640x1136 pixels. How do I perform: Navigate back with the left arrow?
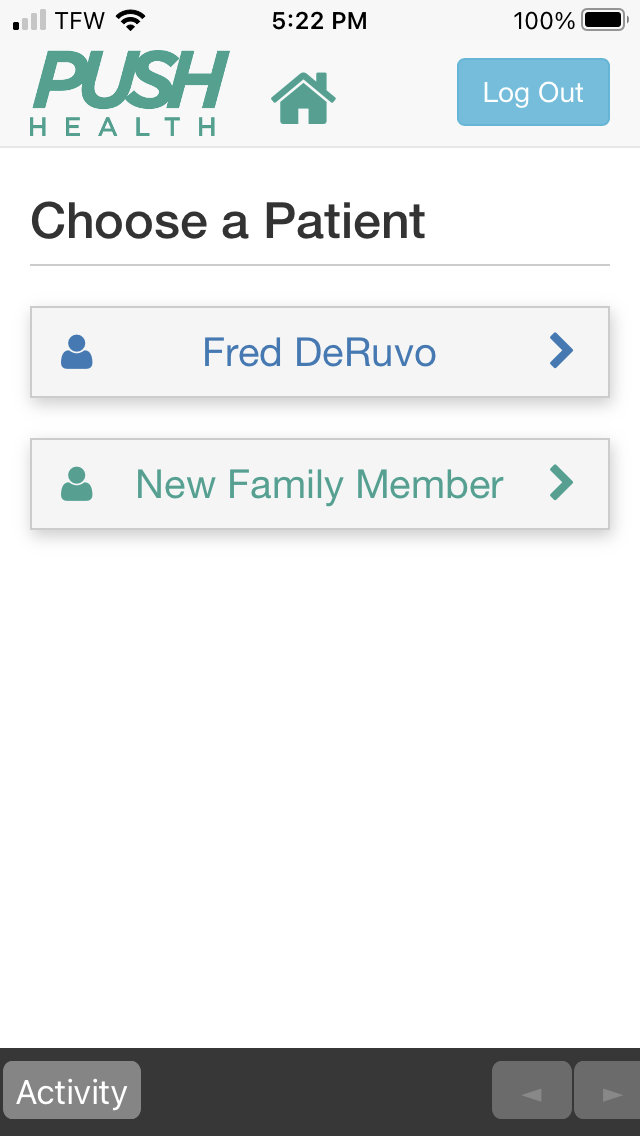click(x=532, y=1091)
